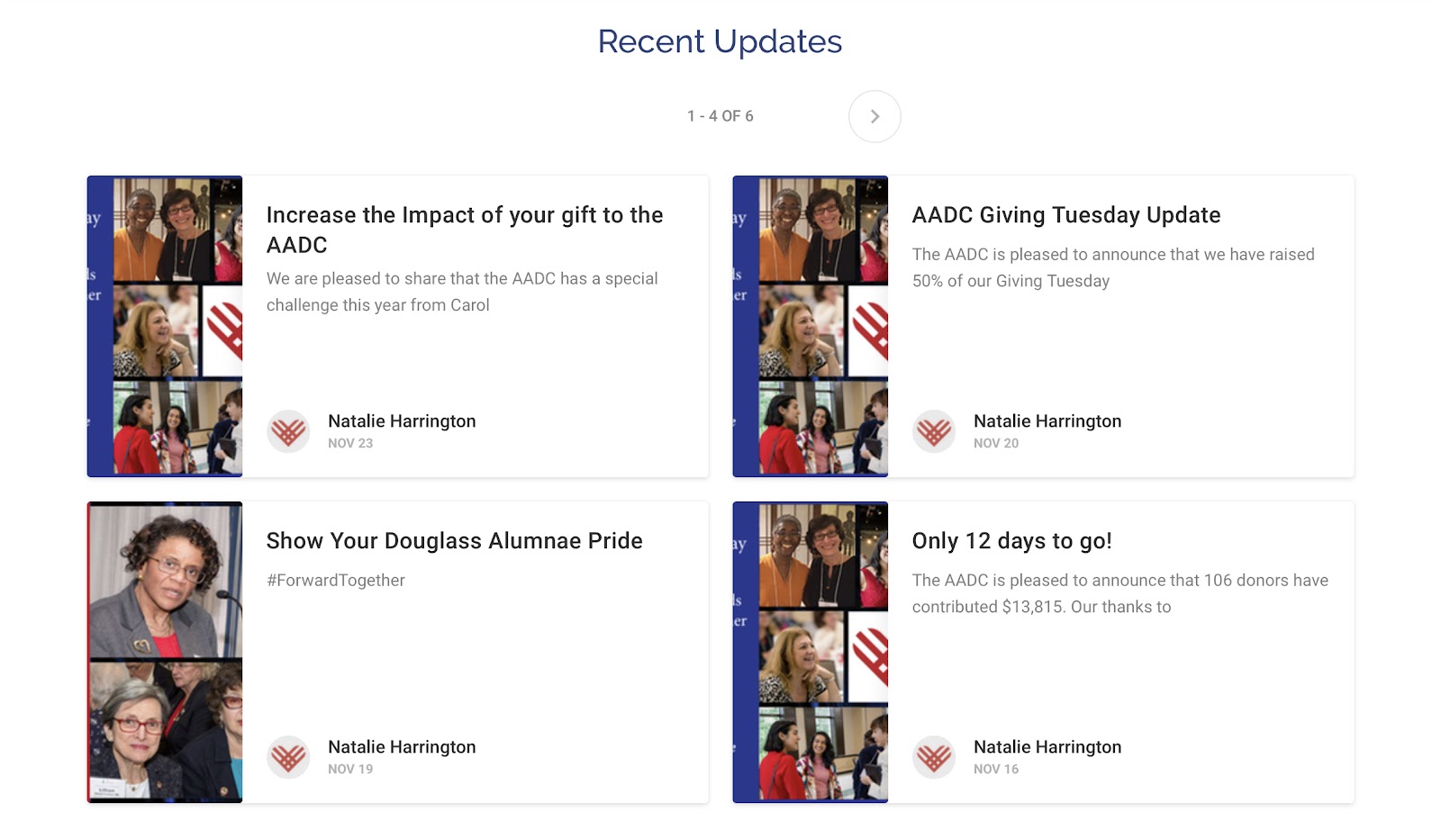Open 'Show Your Douglass Alumnae Pride' update

coord(454,541)
